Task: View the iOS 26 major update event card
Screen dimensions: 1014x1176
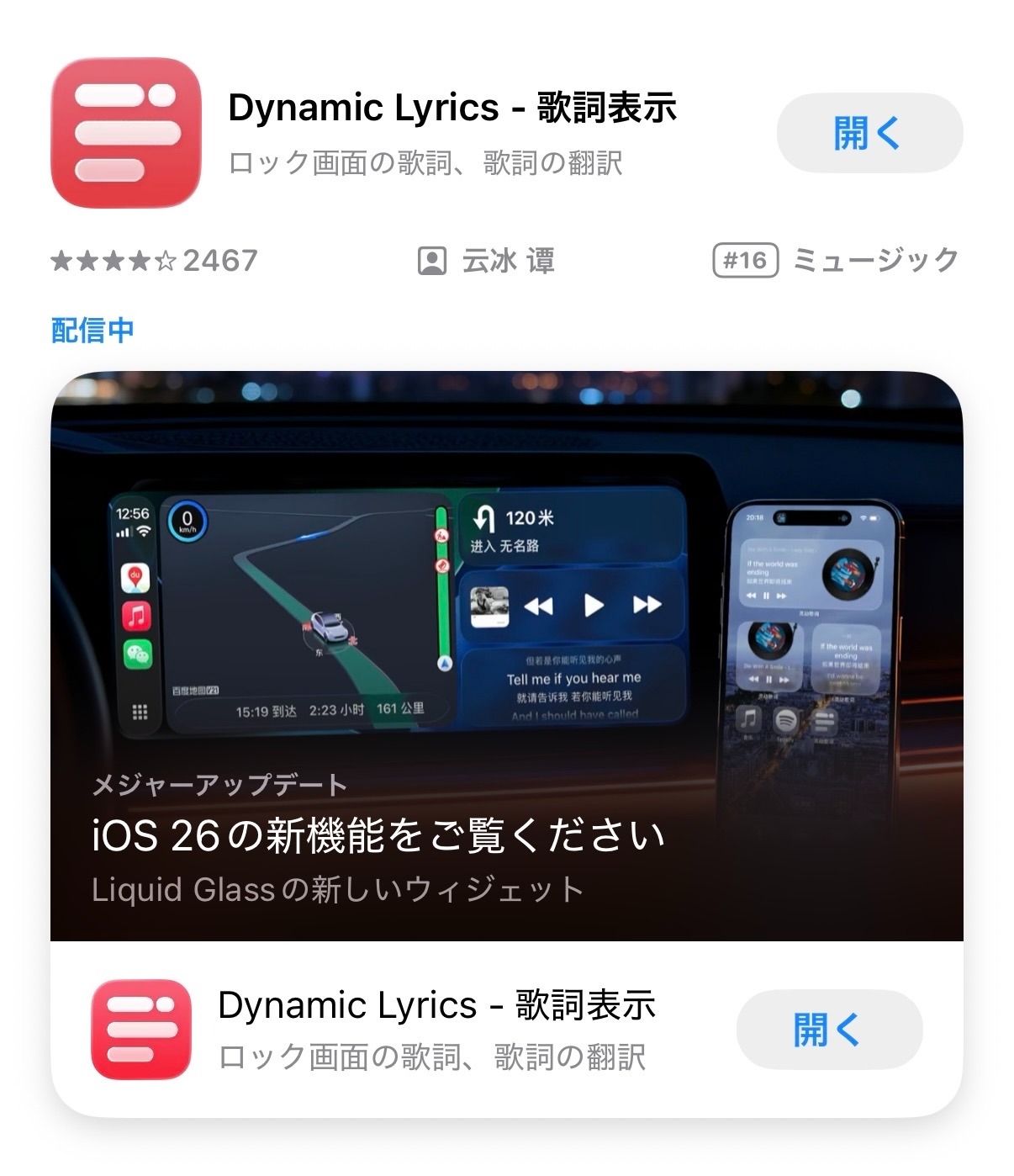Action: pyautogui.click(x=506, y=656)
